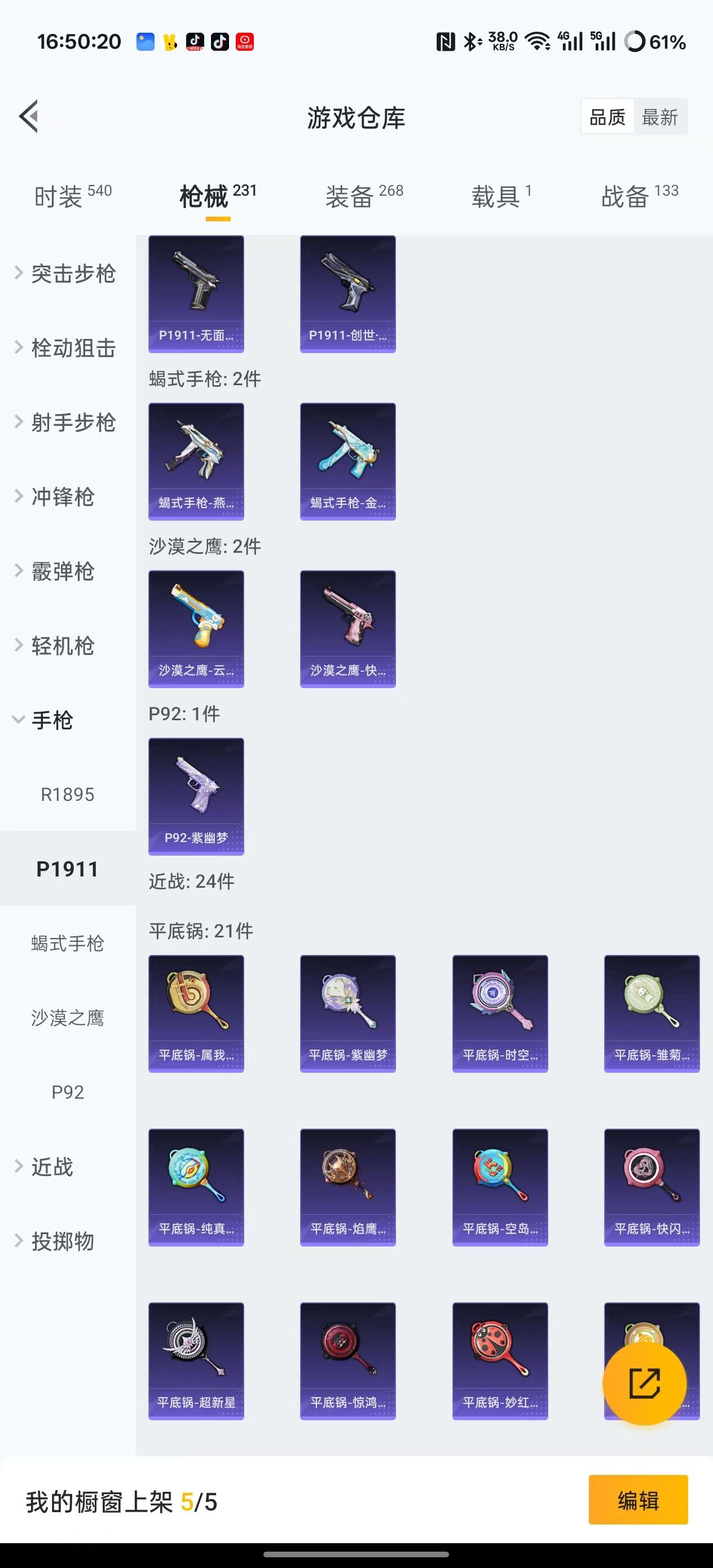Open the P1911-创世 pistol skin
Screen dimensions: 713x1568
347,294
